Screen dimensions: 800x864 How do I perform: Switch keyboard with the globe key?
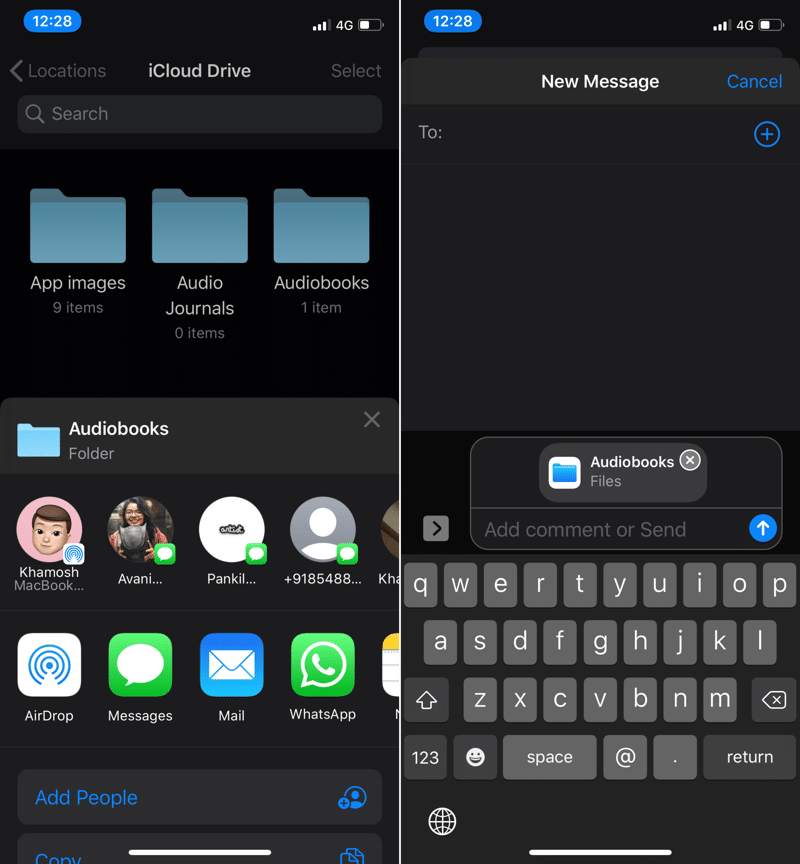tap(442, 821)
